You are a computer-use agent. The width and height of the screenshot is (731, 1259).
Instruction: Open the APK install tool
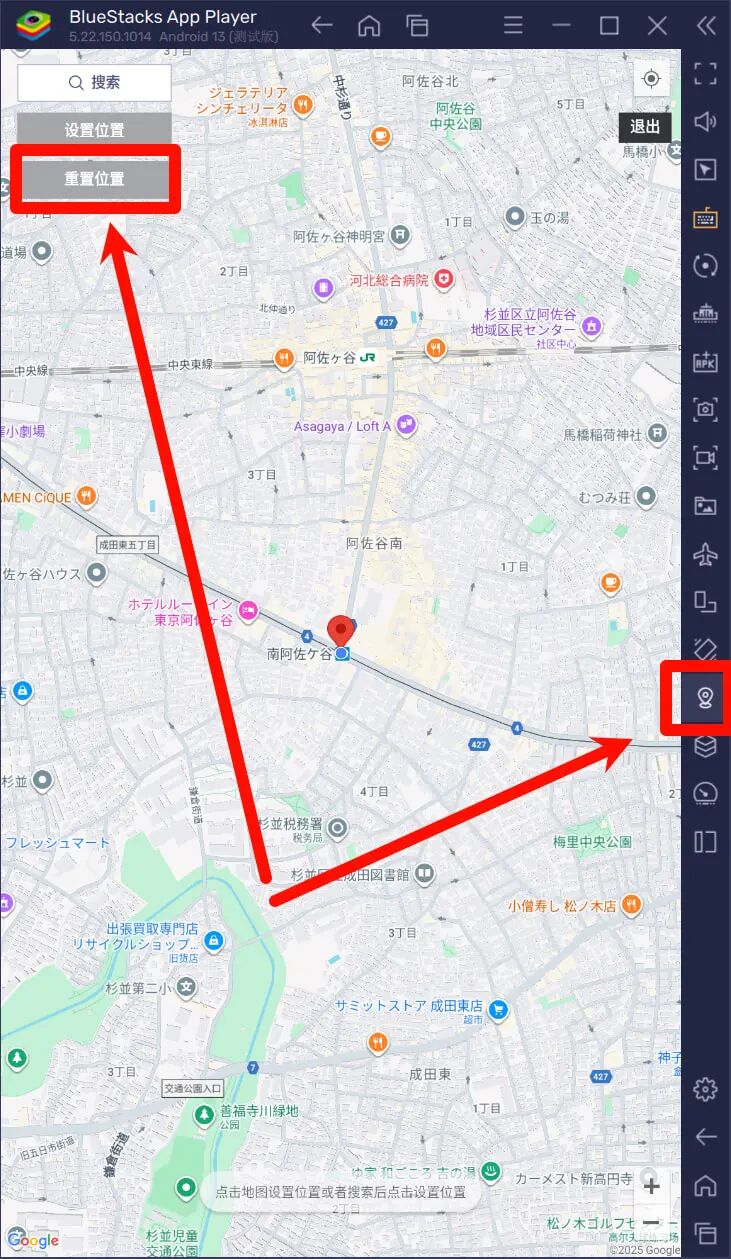tap(705, 361)
